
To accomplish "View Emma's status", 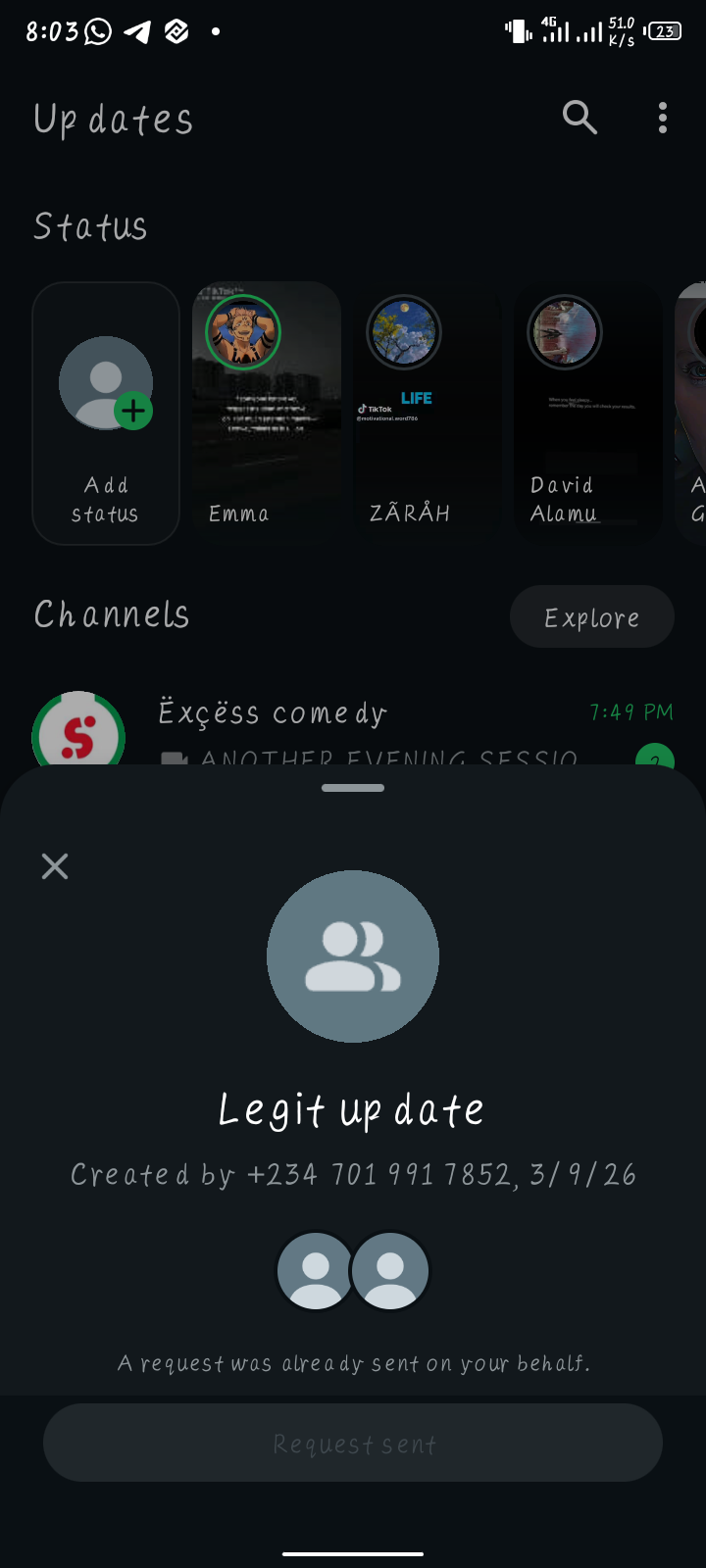I will point(267,413).
